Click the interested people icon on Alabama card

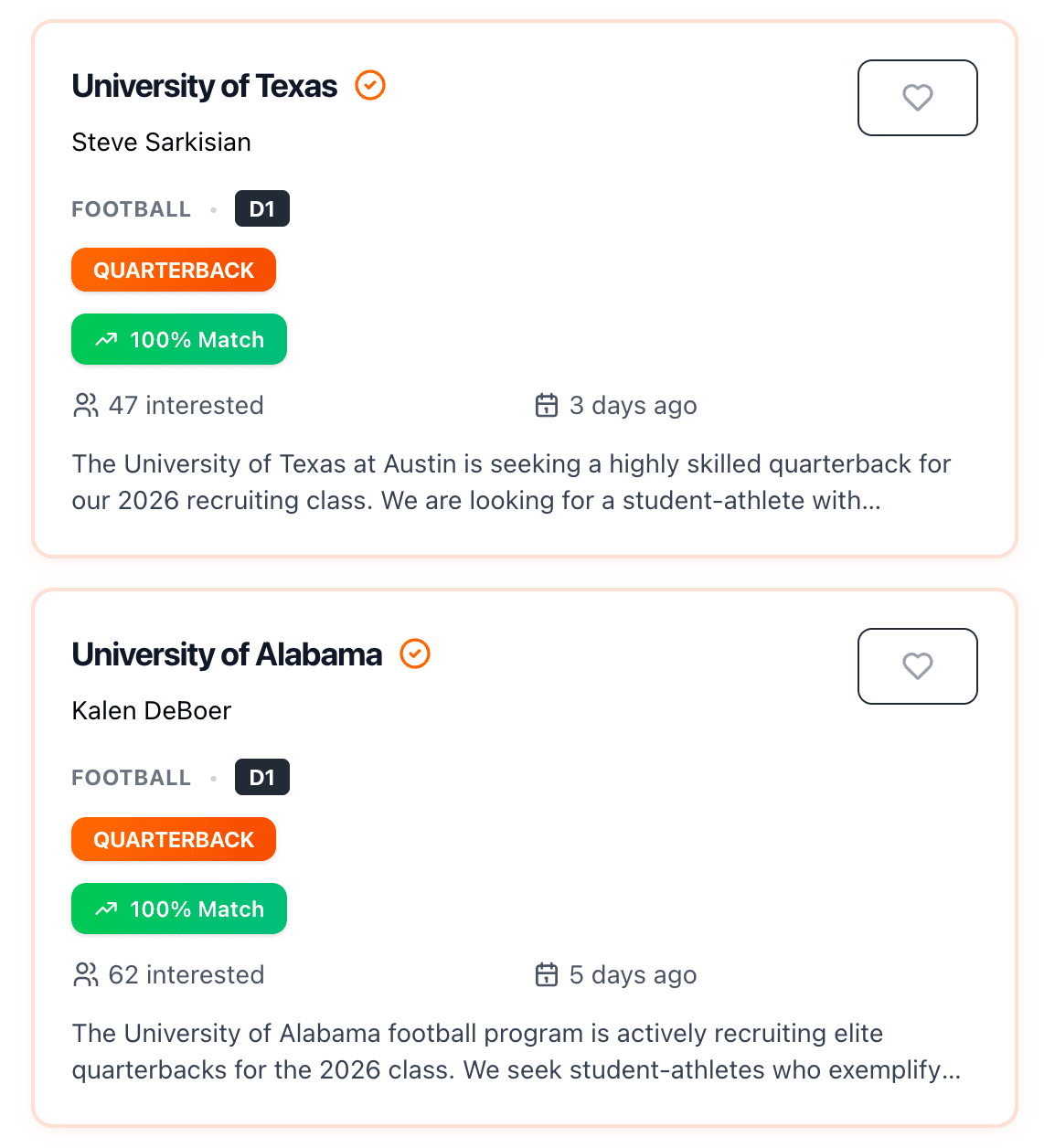pyautogui.click(x=86, y=974)
